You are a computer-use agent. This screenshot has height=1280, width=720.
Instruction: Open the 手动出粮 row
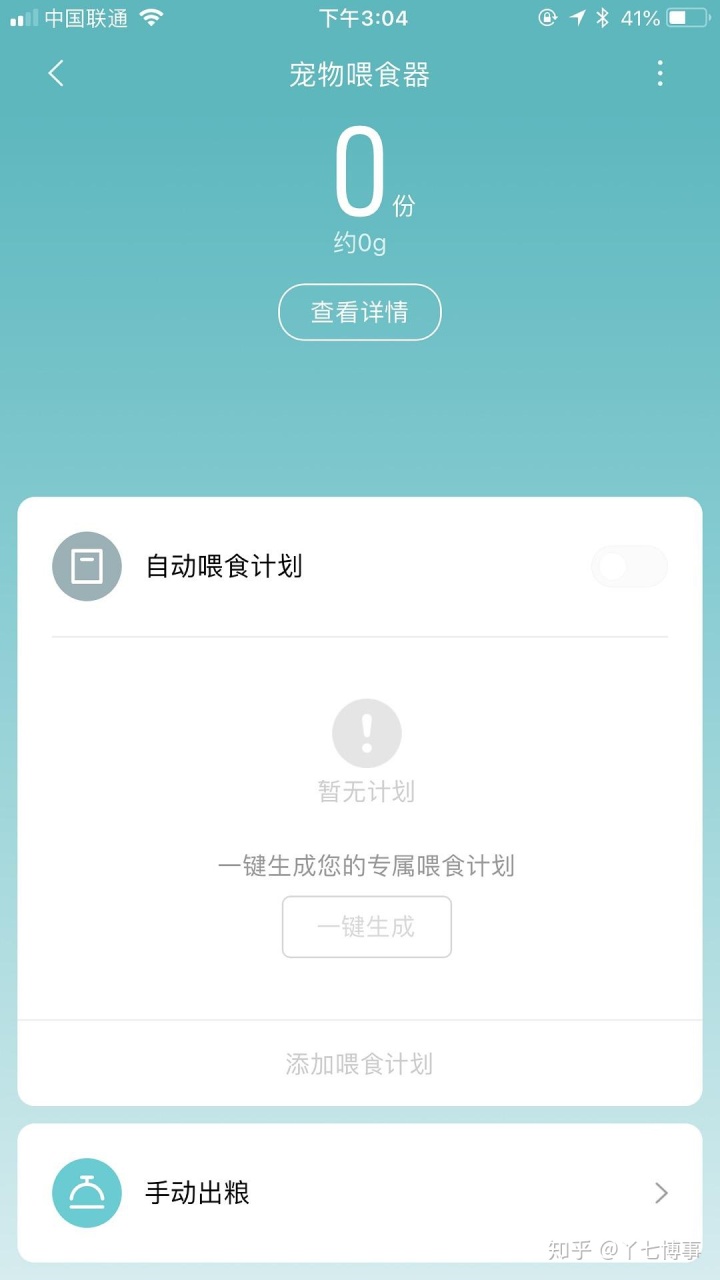point(360,1193)
